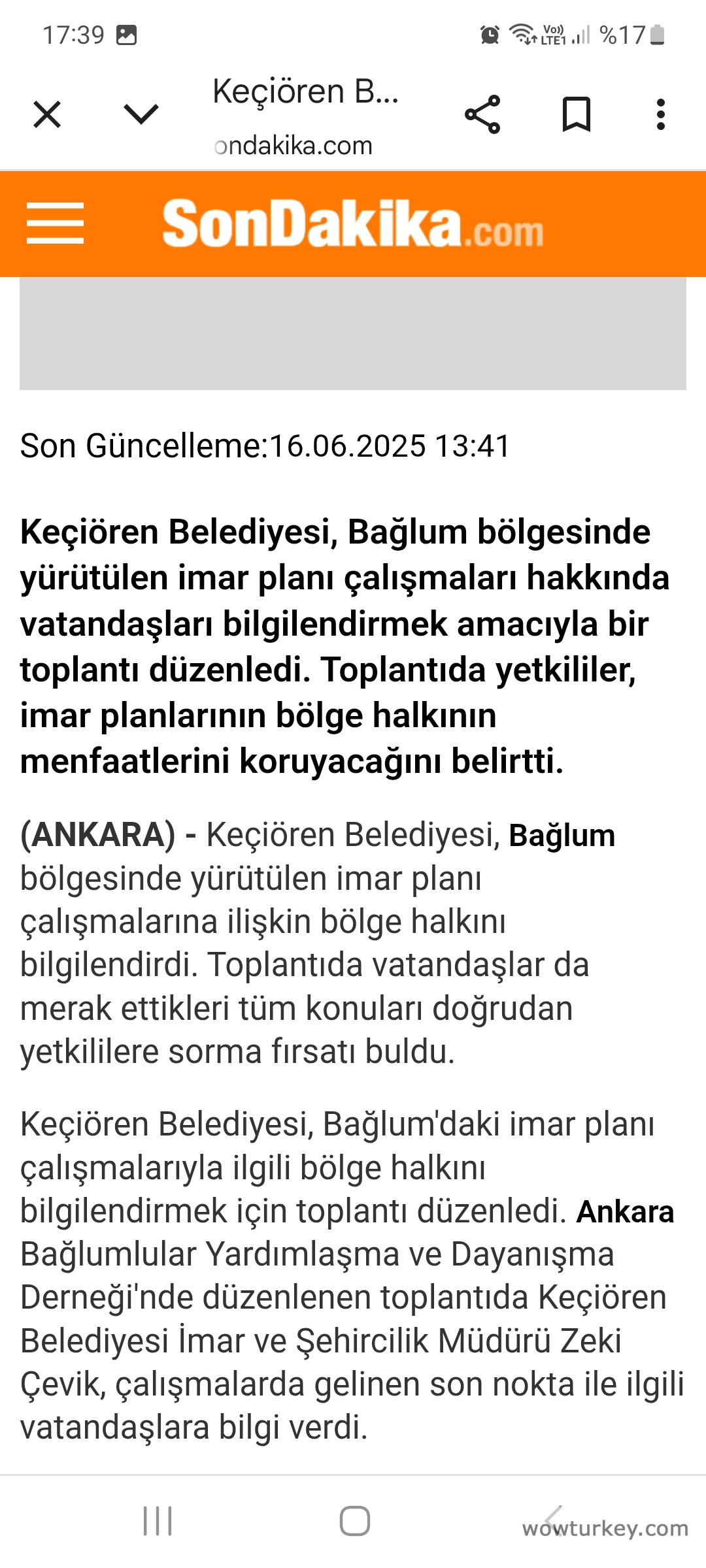Screen dimensions: 706x1568
Task: Go to the home screen
Action: tap(354, 1521)
